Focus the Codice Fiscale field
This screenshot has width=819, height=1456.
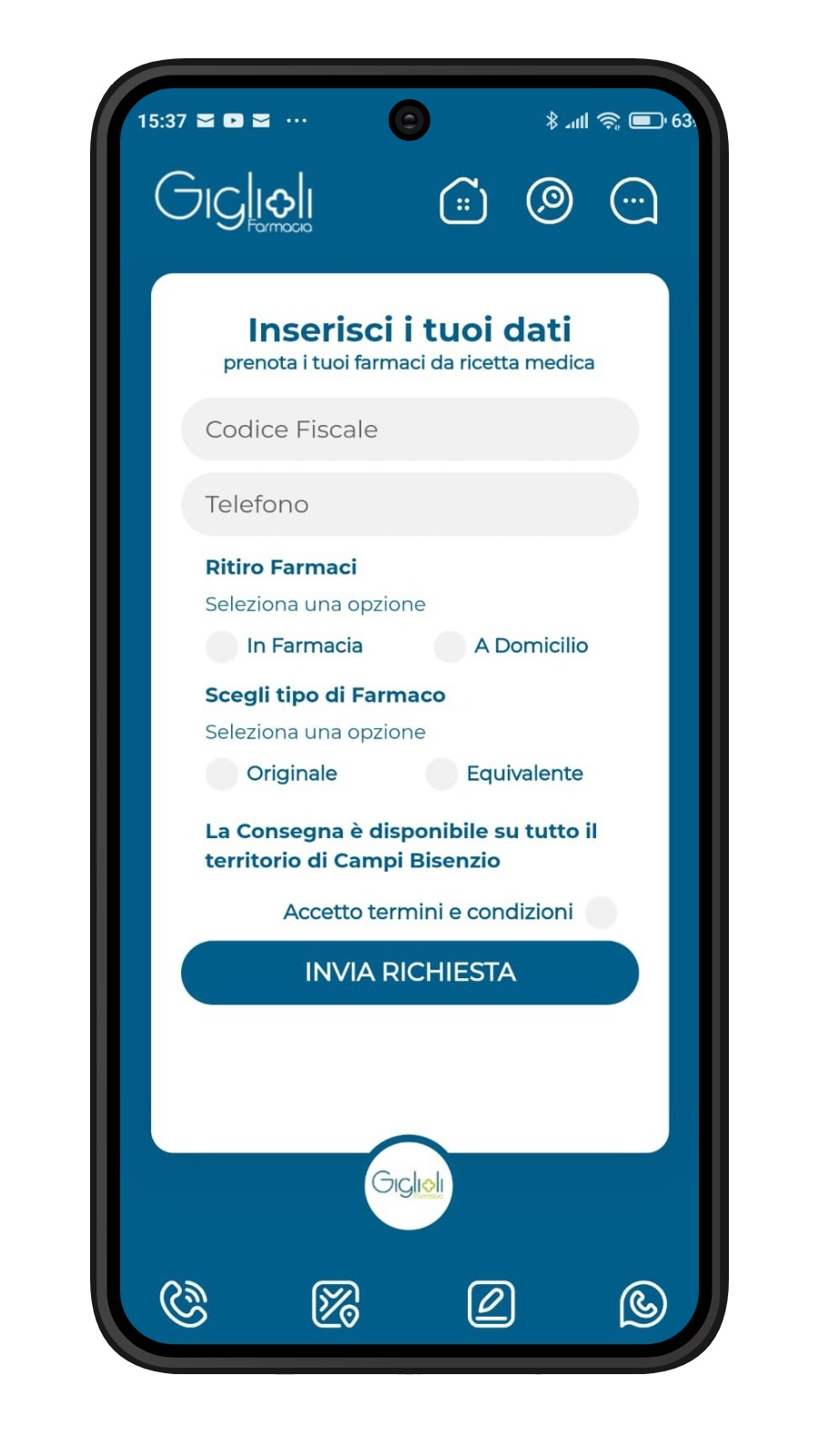pos(409,430)
